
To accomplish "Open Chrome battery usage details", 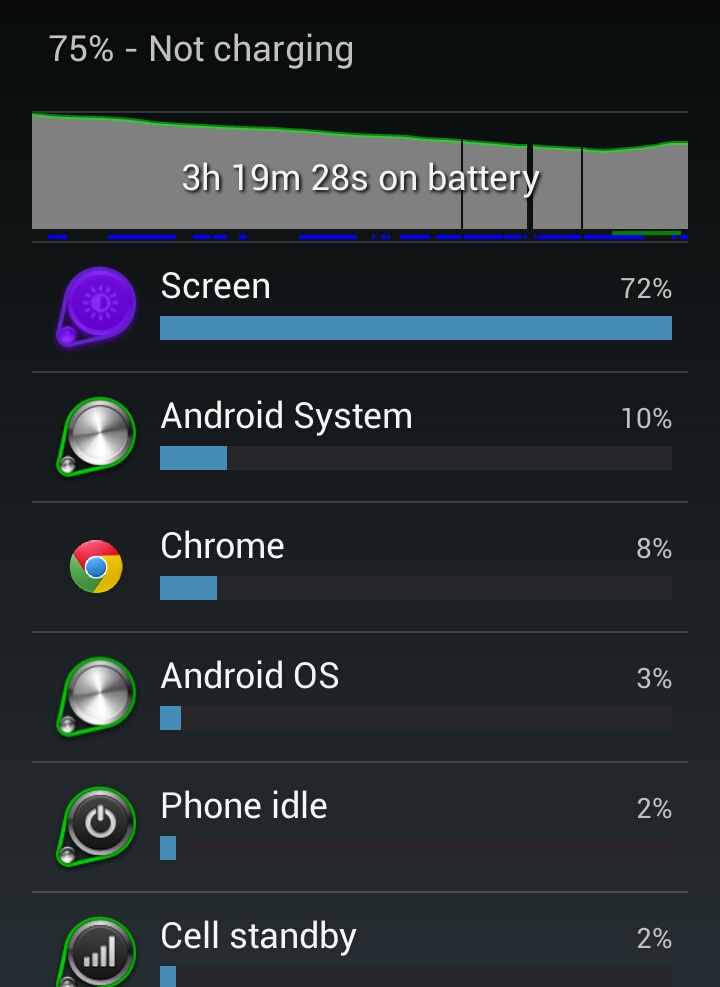I will point(360,567).
